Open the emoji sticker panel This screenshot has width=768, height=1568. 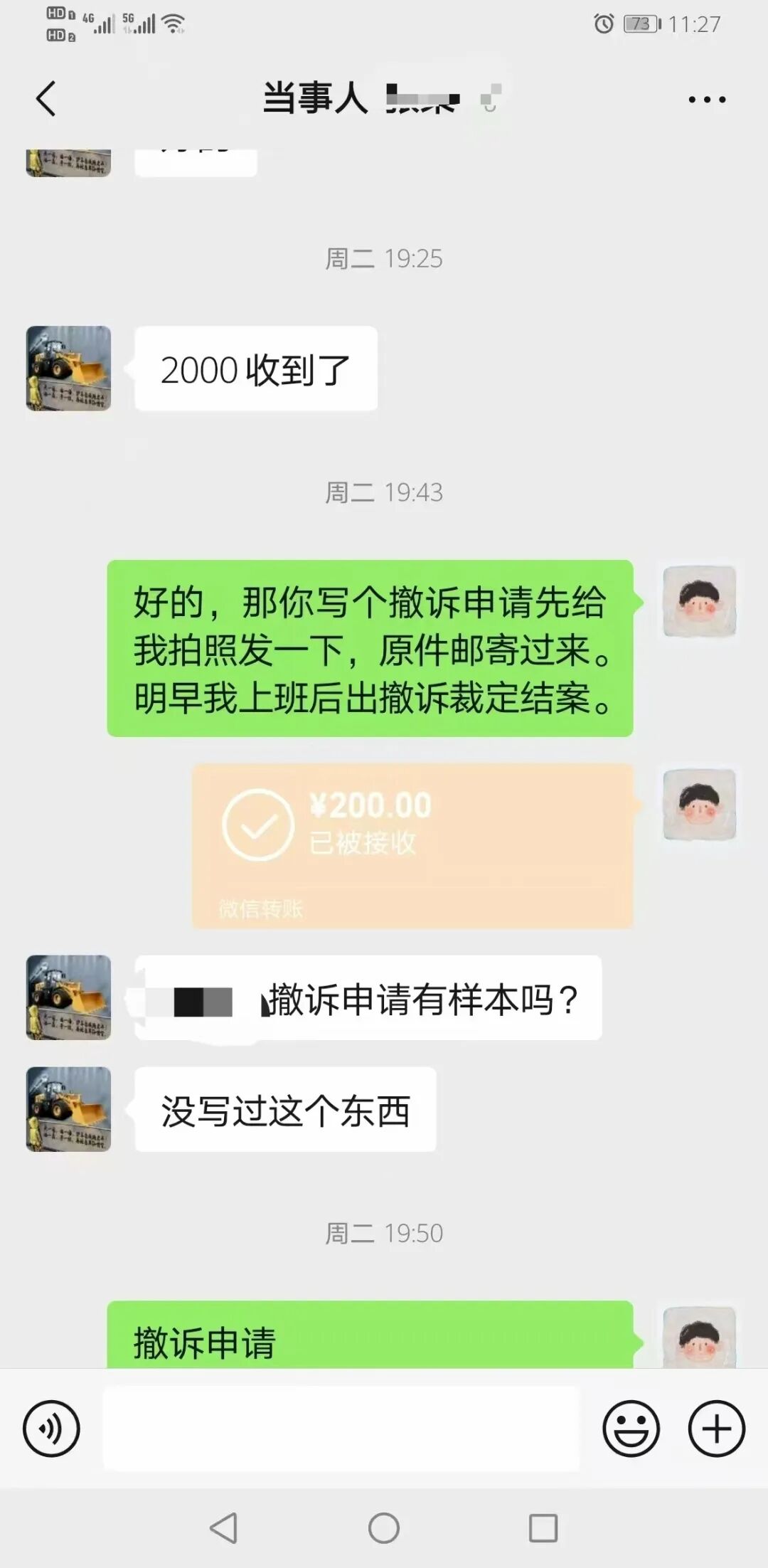click(x=631, y=1429)
